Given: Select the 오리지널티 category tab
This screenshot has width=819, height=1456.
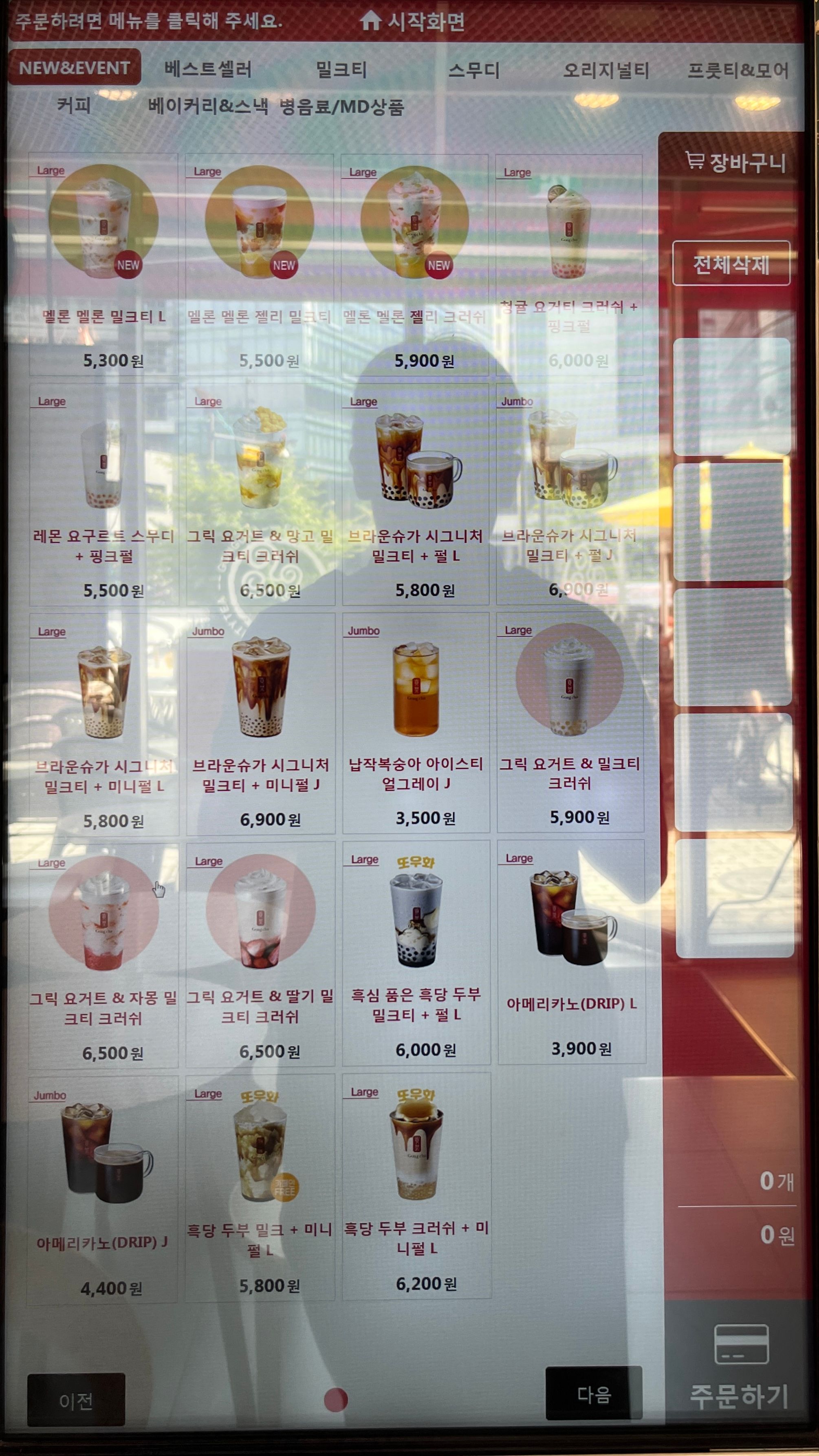Looking at the screenshot, I should pyautogui.click(x=606, y=70).
